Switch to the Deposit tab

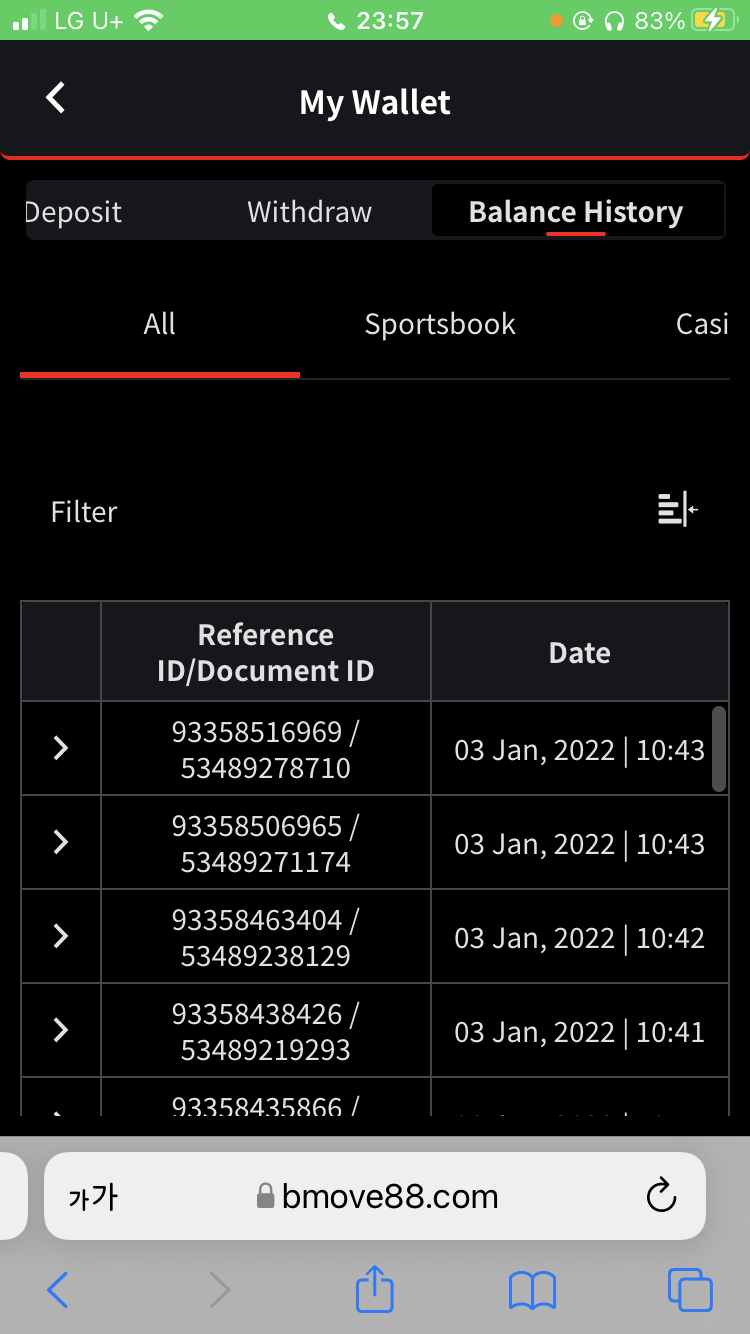coord(73,212)
